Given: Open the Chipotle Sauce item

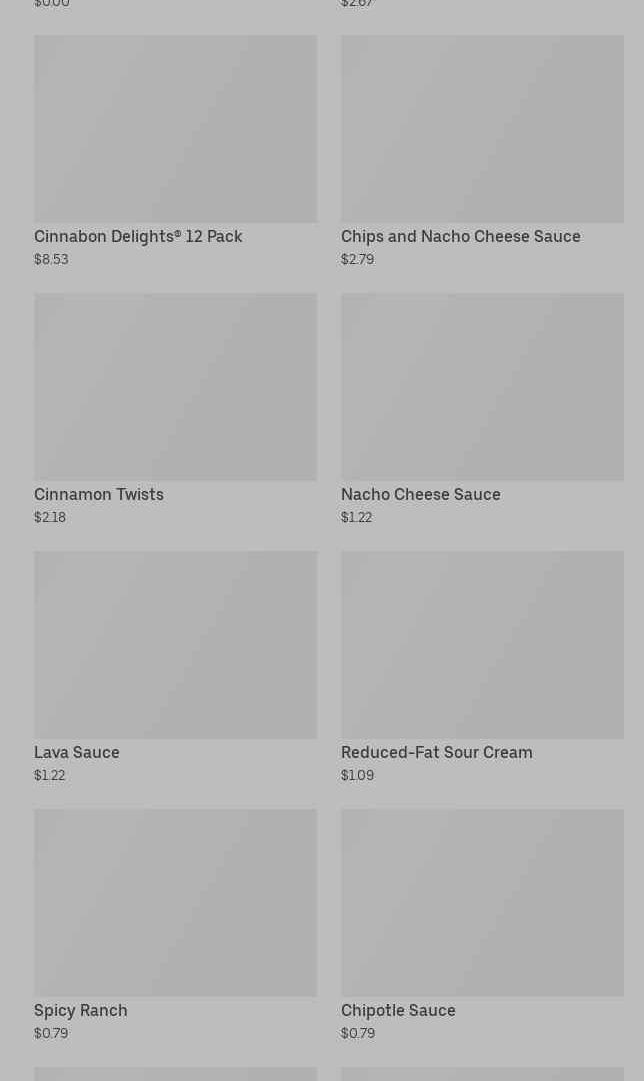Looking at the screenshot, I should click(x=482, y=925).
